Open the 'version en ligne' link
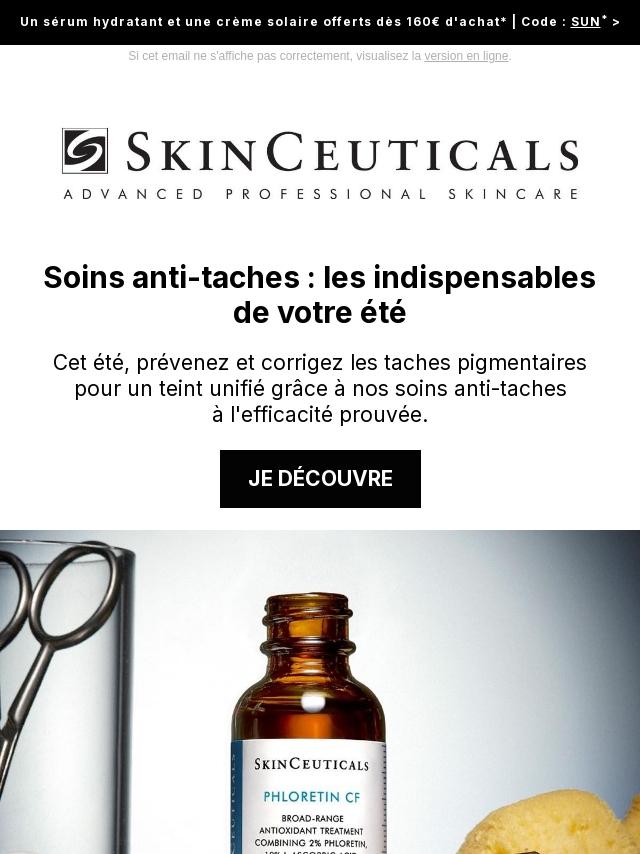 pyautogui.click(x=466, y=56)
